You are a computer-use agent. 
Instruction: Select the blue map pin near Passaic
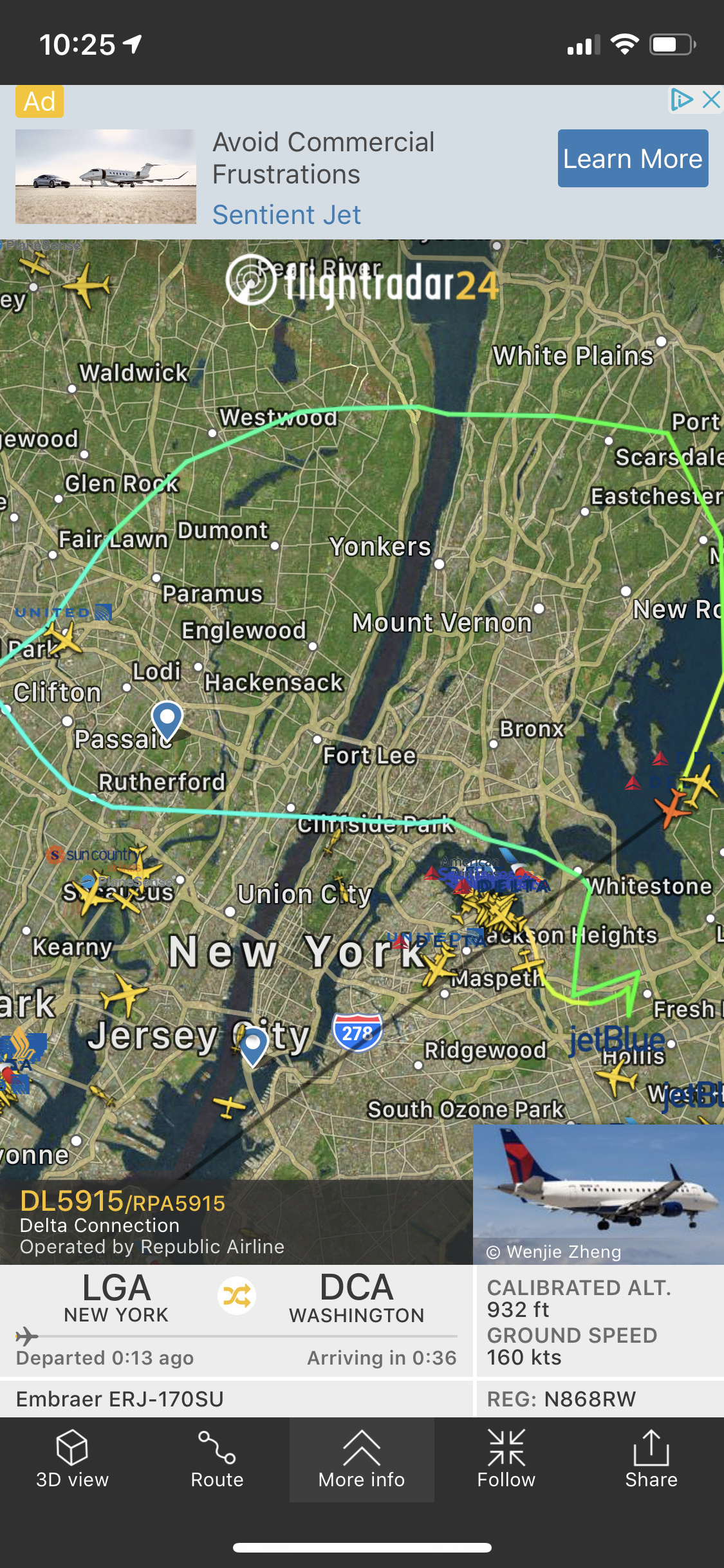(x=167, y=718)
